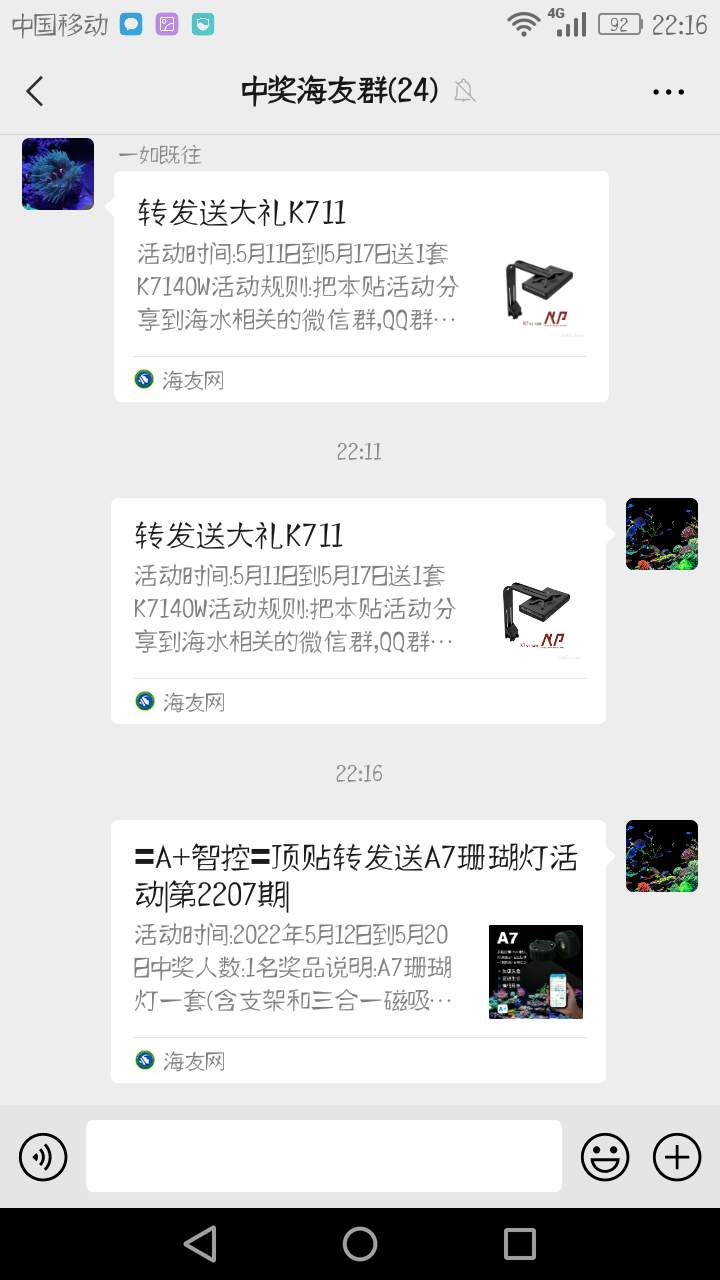The height and width of the screenshot is (1280, 720).
Task: Tap system home button
Action: [360, 1244]
